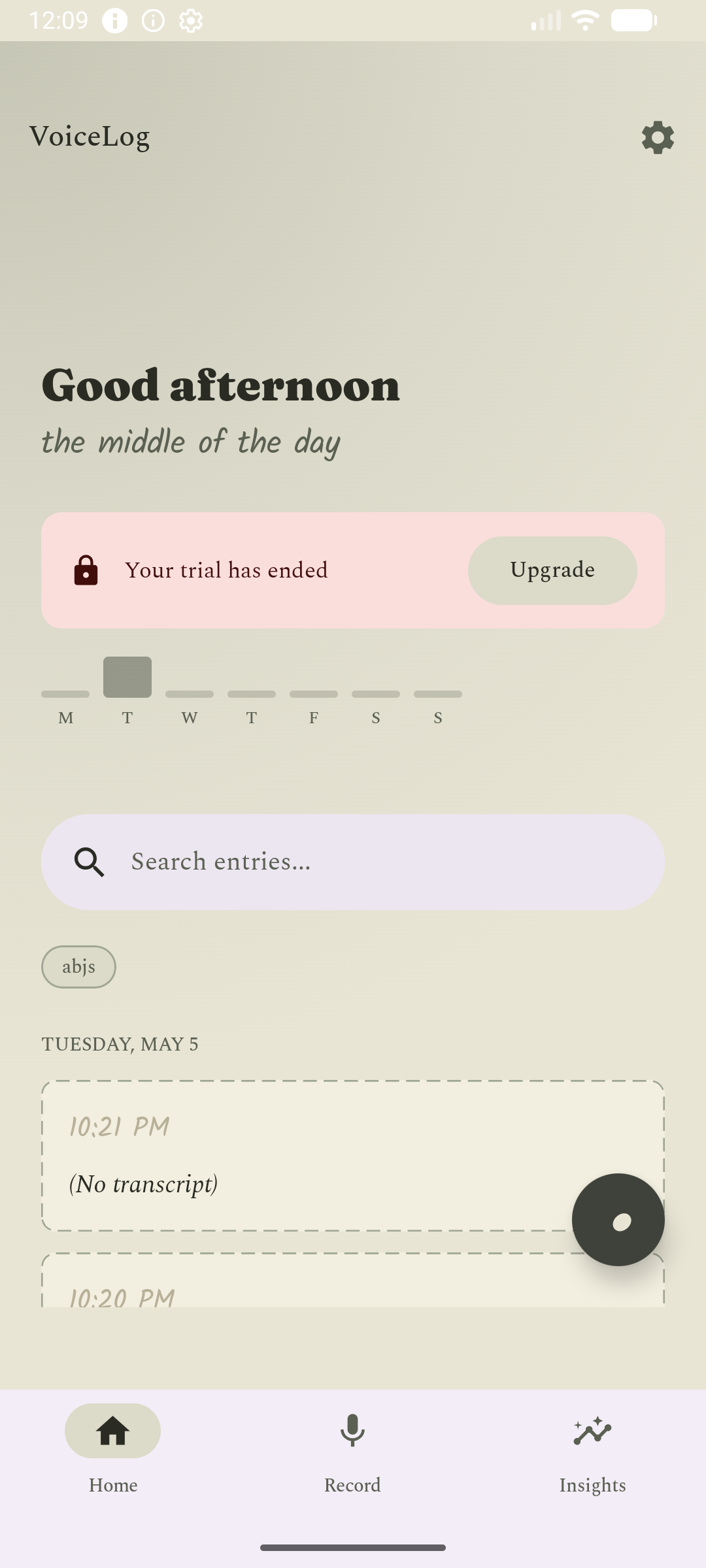Image resolution: width=706 pixels, height=1568 pixels.
Task: Focus the Search entries field
Action: (x=353, y=862)
